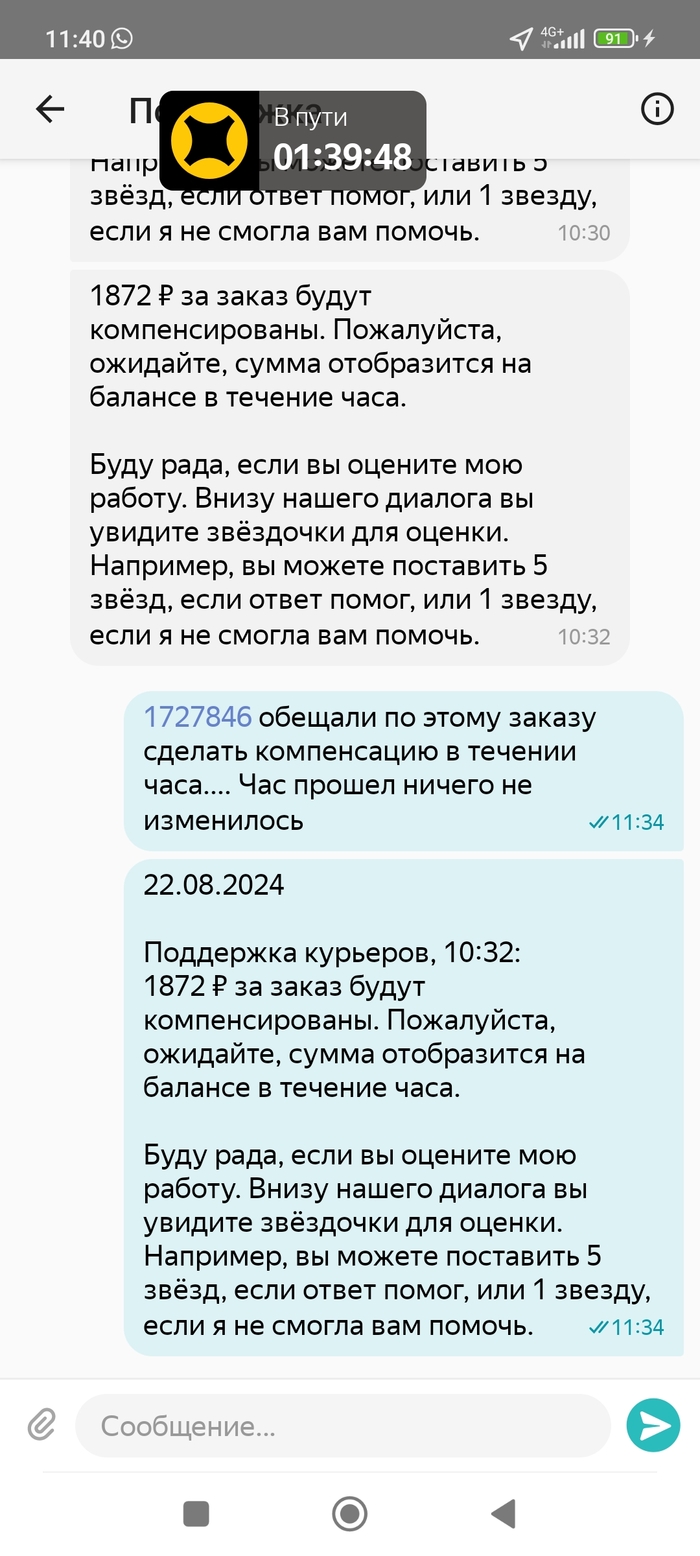Attach a file with the paperclip
The width and height of the screenshot is (700, 1556).
[x=41, y=1424]
